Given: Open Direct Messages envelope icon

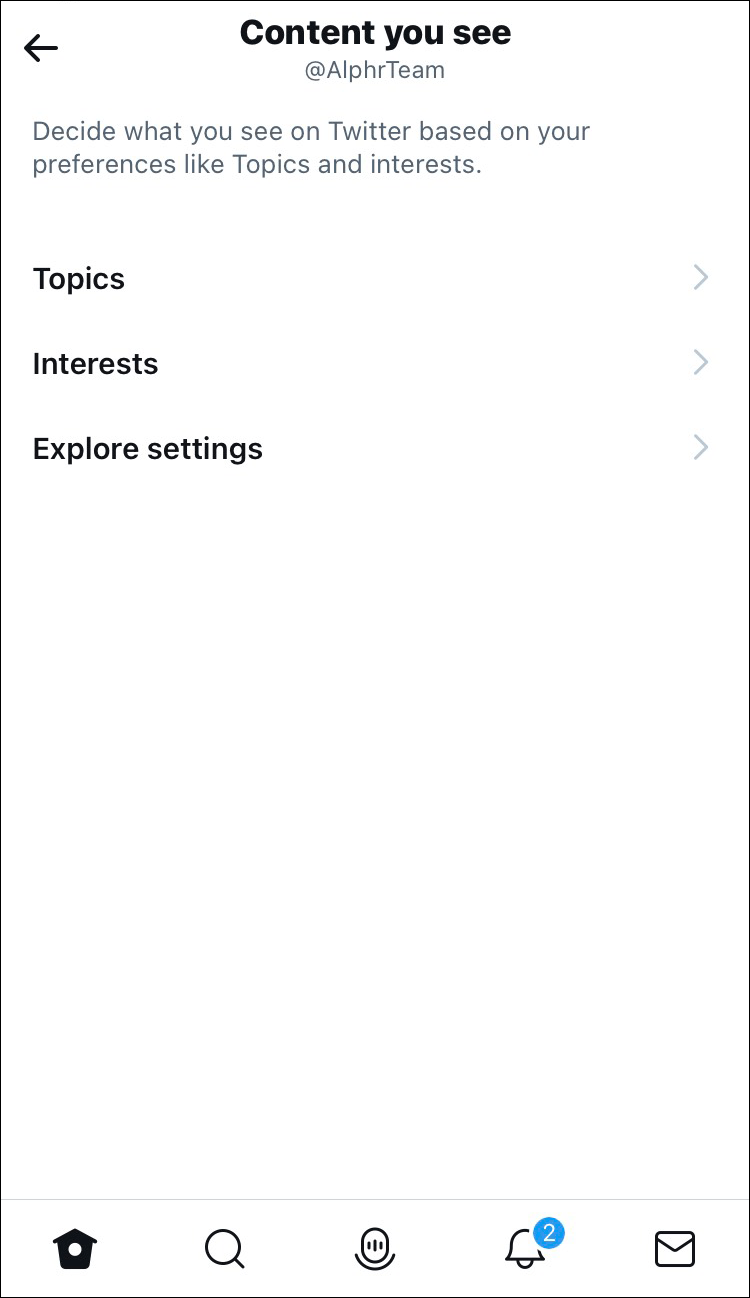Looking at the screenshot, I should (x=675, y=1248).
